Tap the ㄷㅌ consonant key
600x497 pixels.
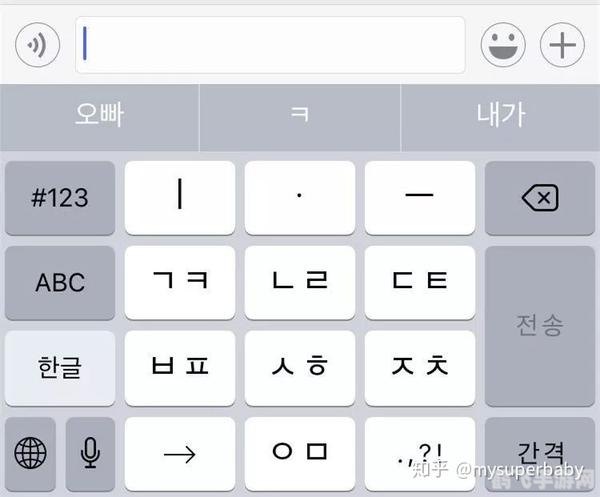pyautogui.click(x=419, y=283)
